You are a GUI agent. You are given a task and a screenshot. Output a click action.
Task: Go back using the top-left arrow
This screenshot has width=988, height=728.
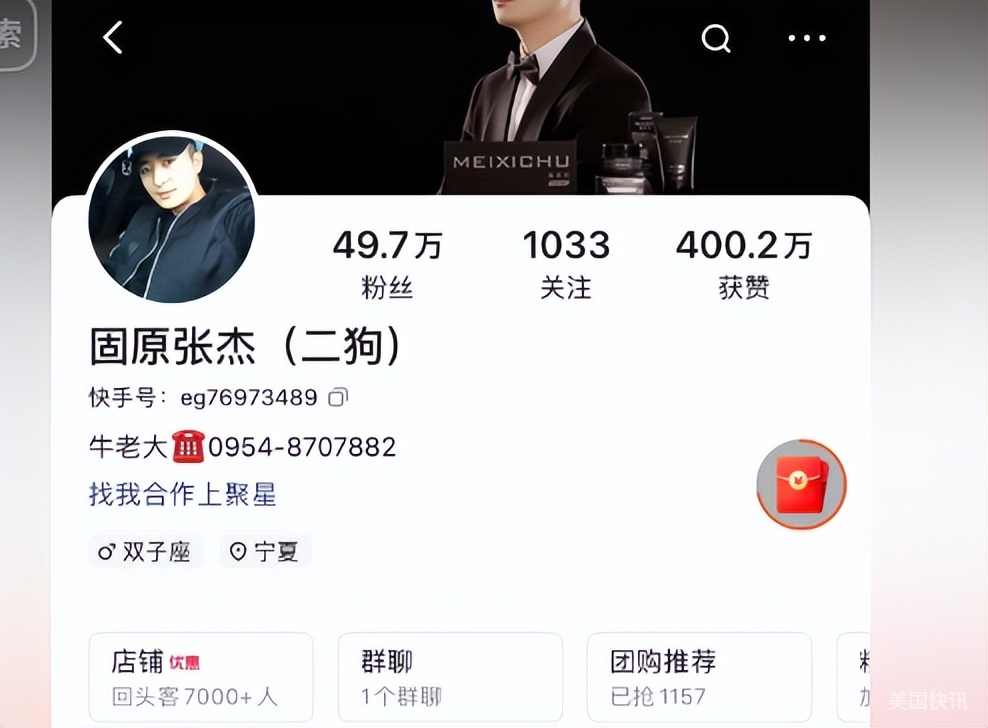point(113,38)
